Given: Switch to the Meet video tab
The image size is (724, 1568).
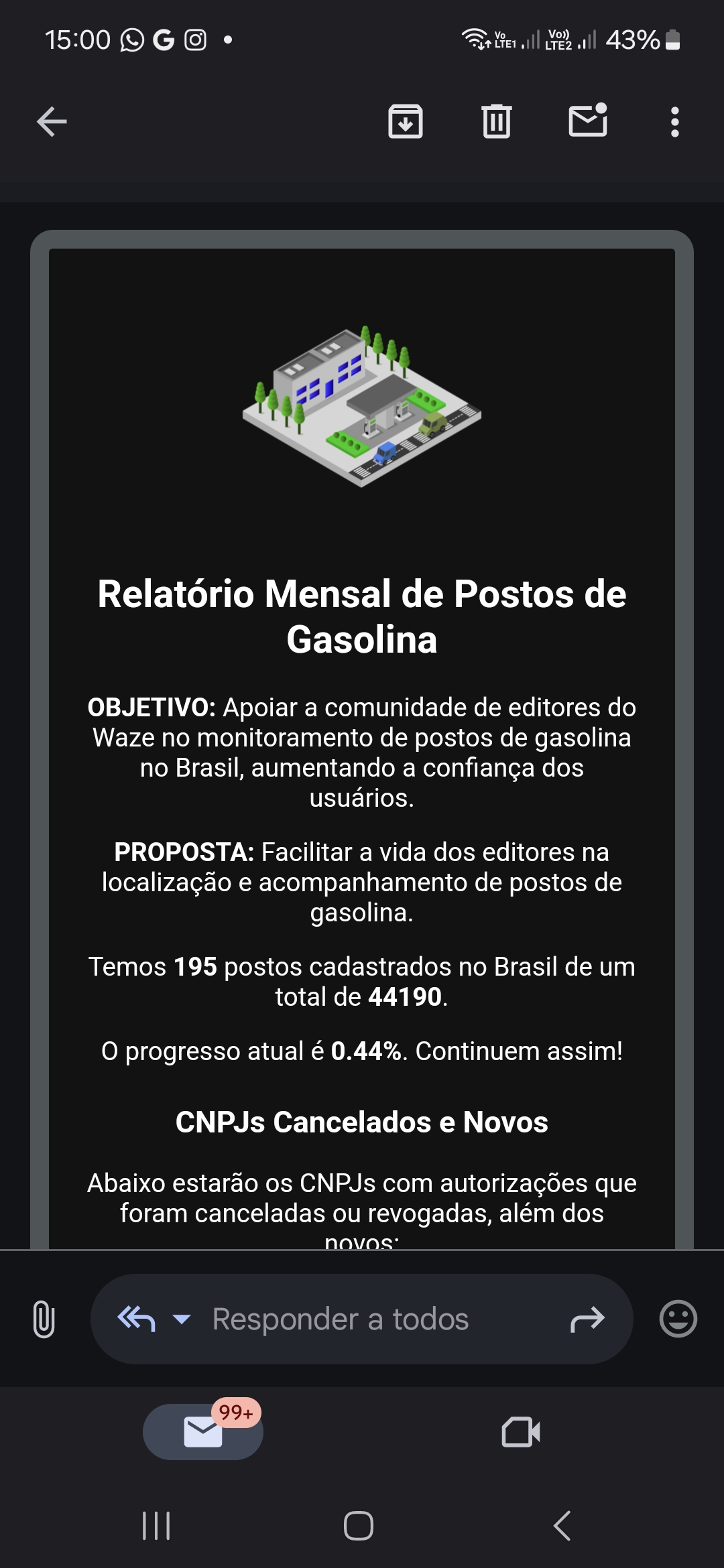Looking at the screenshot, I should pos(521,1432).
